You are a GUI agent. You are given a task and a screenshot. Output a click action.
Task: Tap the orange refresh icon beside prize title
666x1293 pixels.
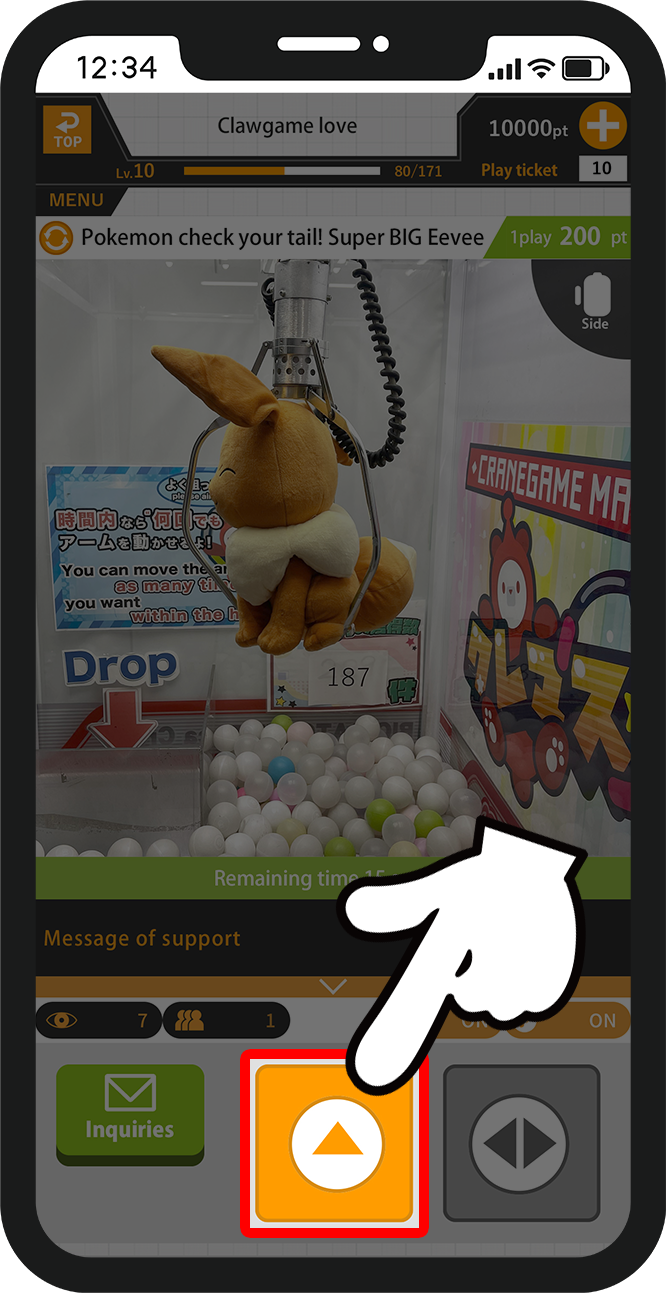pos(55,238)
